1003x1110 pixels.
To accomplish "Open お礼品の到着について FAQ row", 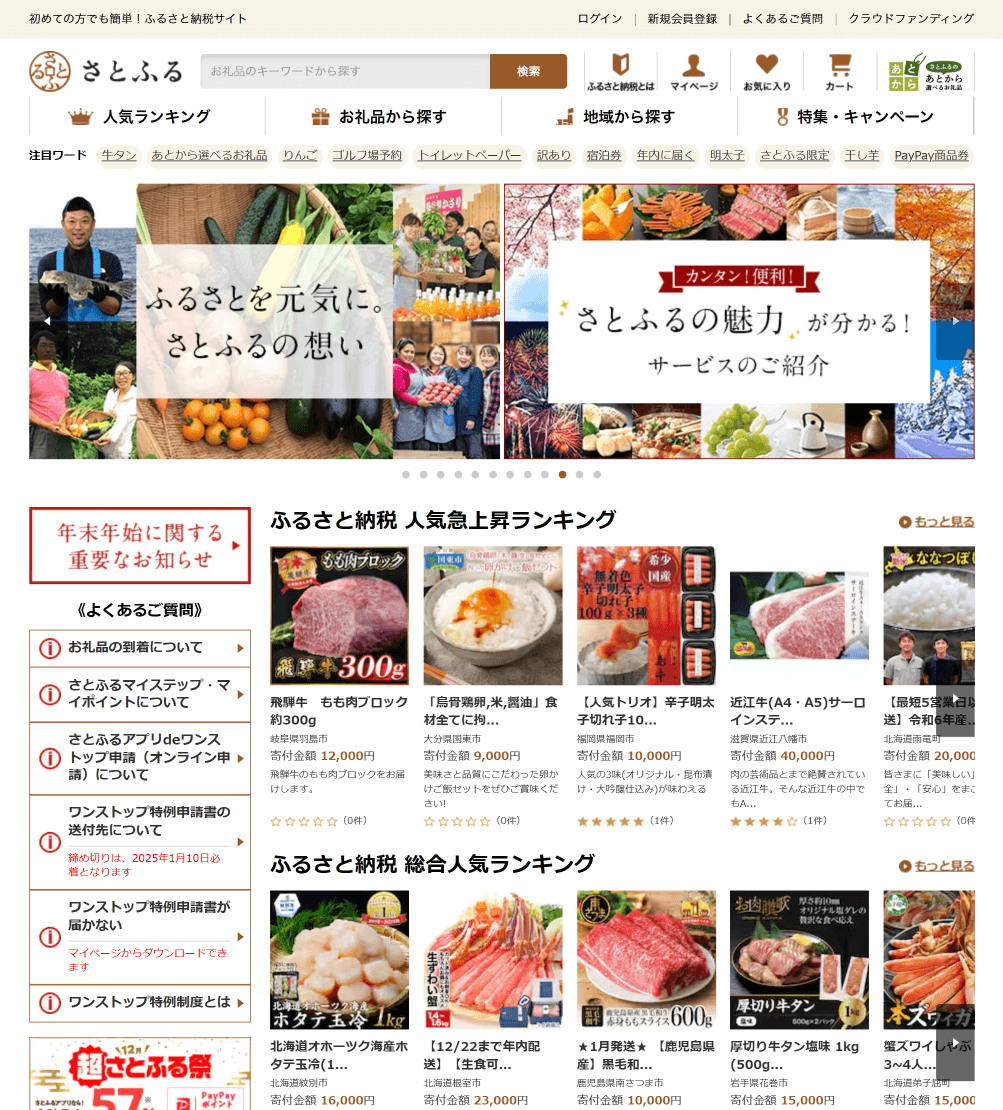I will pyautogui.click(x=140, y=648).
